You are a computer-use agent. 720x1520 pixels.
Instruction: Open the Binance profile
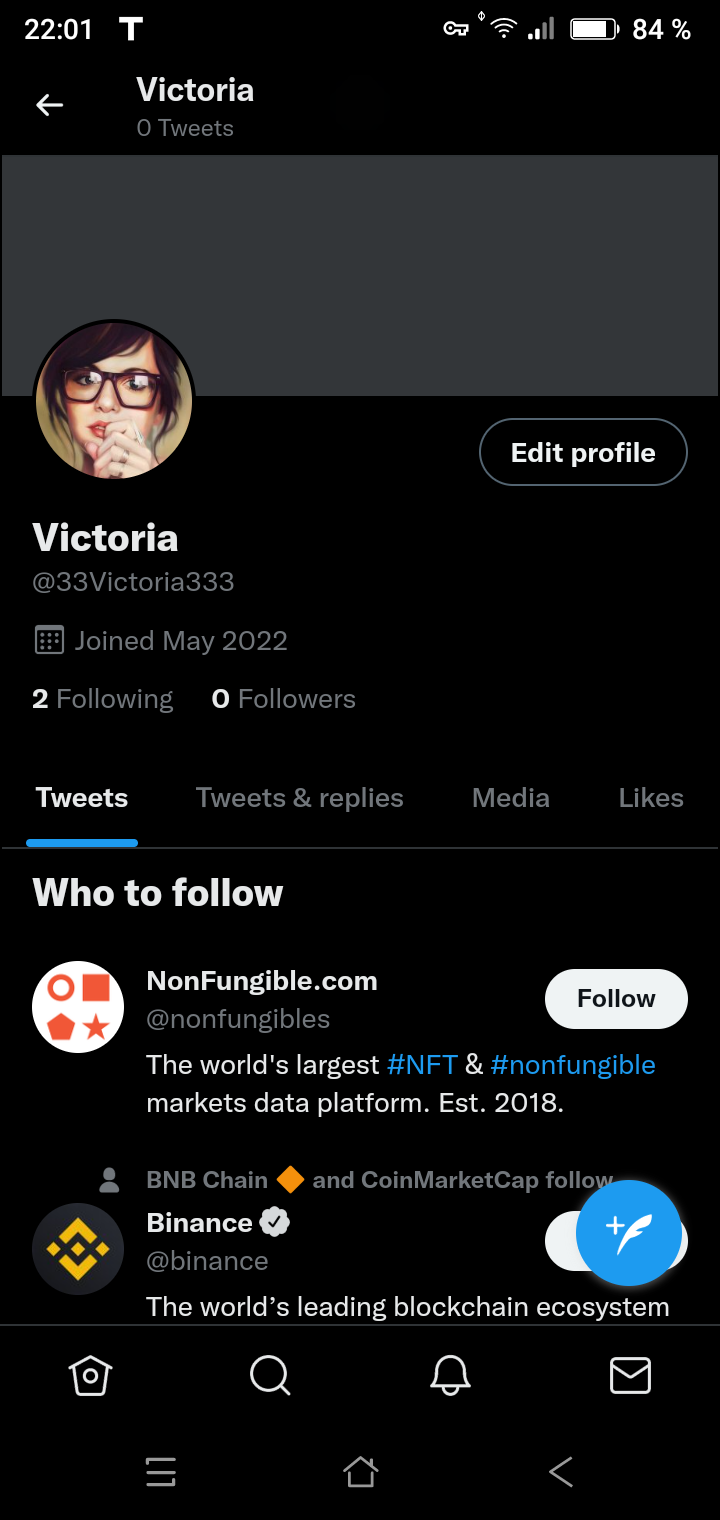pos(199,1223)
